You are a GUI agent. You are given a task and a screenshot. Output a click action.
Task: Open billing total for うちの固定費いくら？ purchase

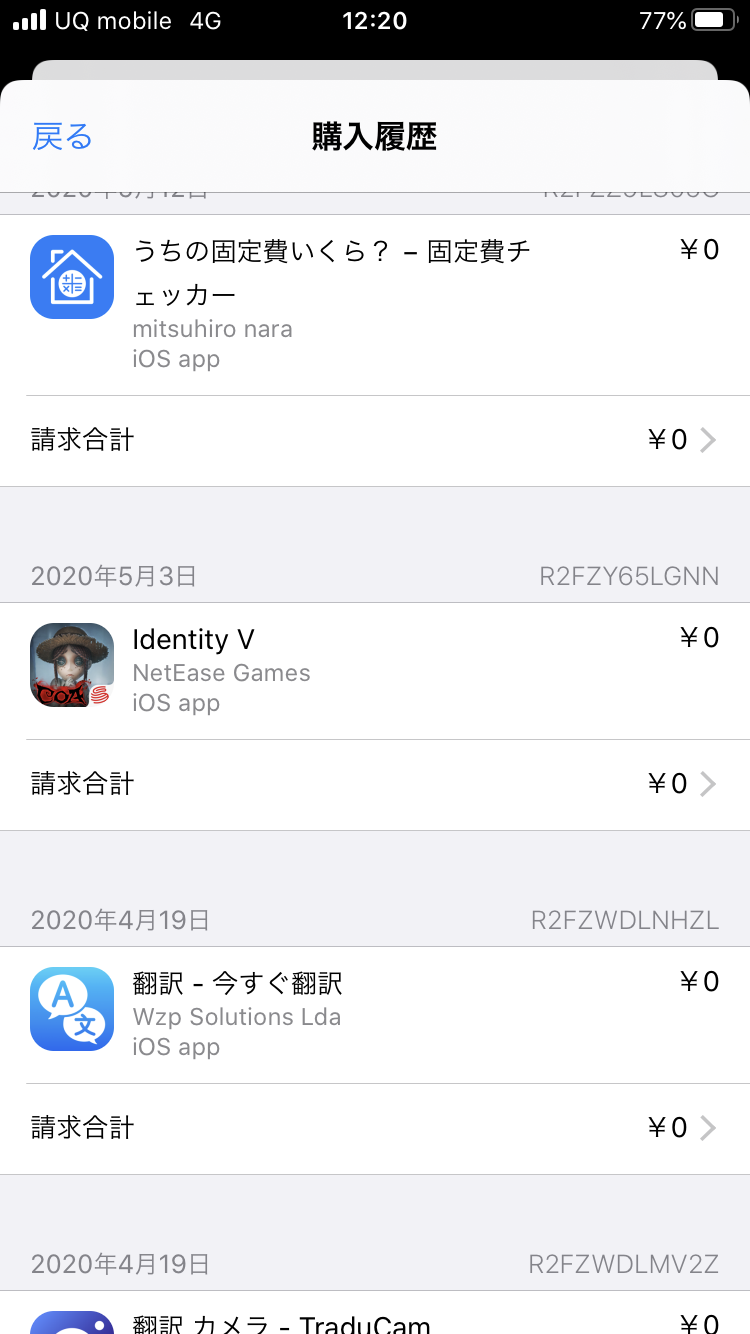click(375, 440)
